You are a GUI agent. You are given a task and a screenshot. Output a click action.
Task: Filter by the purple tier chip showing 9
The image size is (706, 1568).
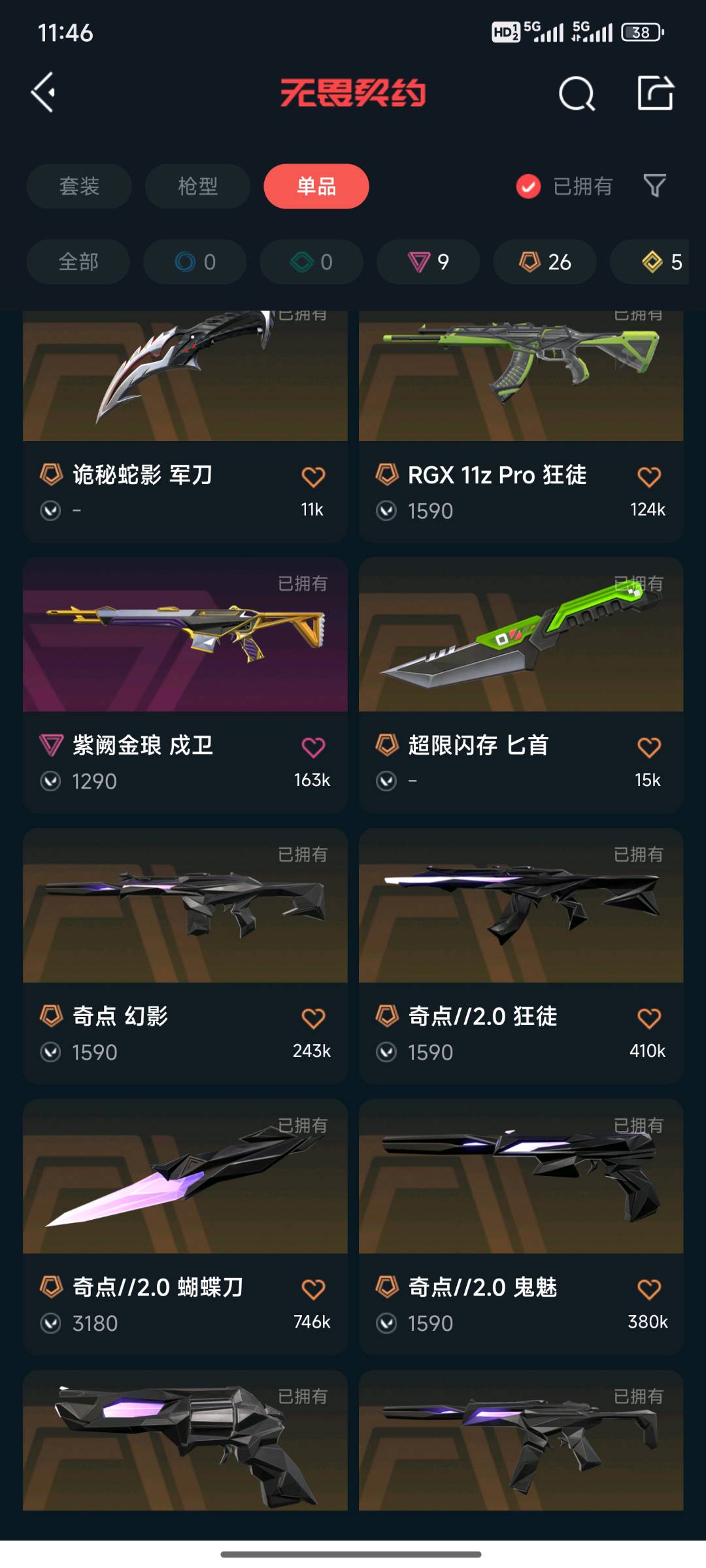(x=428, y=262)
